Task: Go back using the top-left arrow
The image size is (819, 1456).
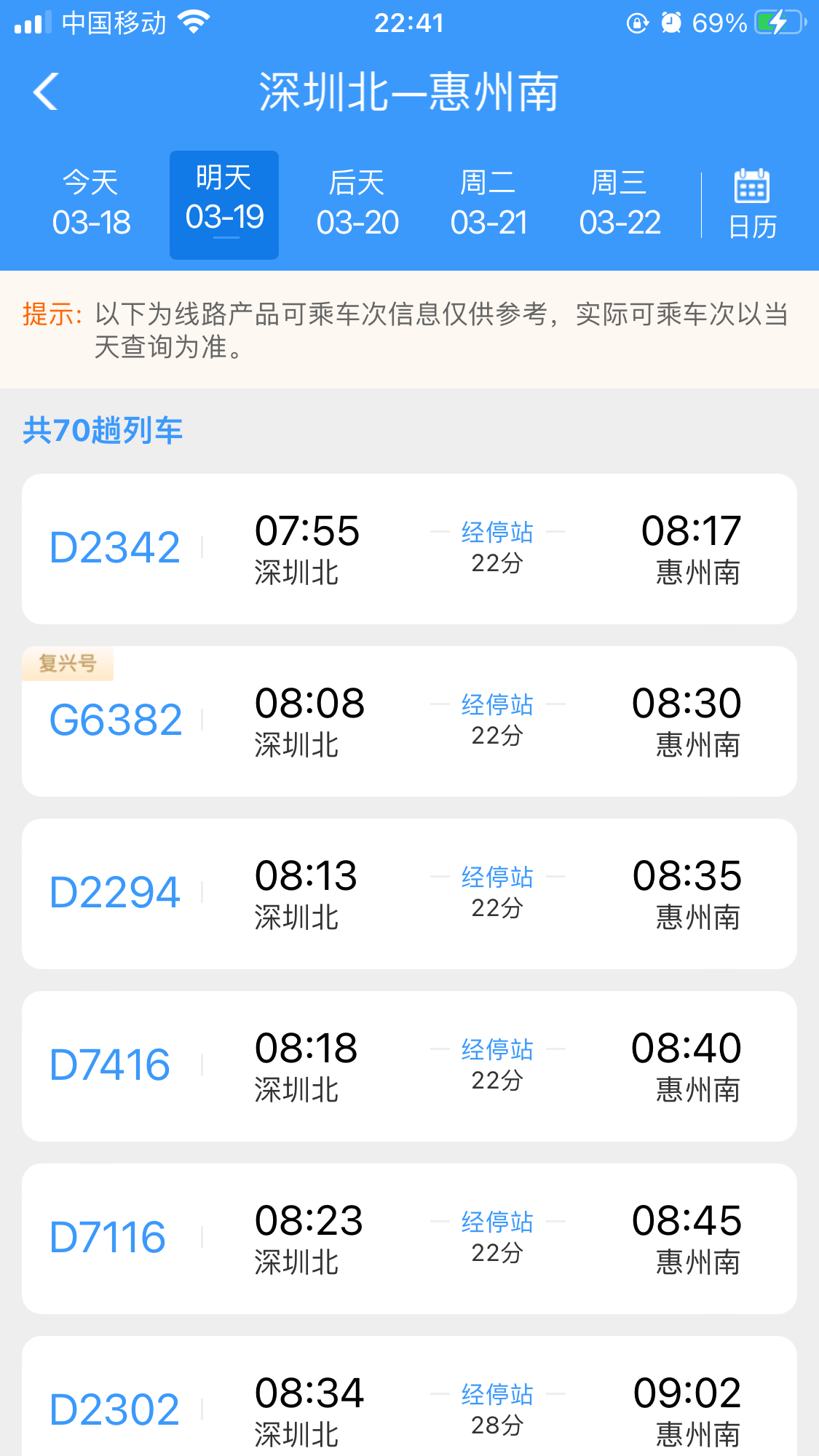Action: [x=46, y=92]
